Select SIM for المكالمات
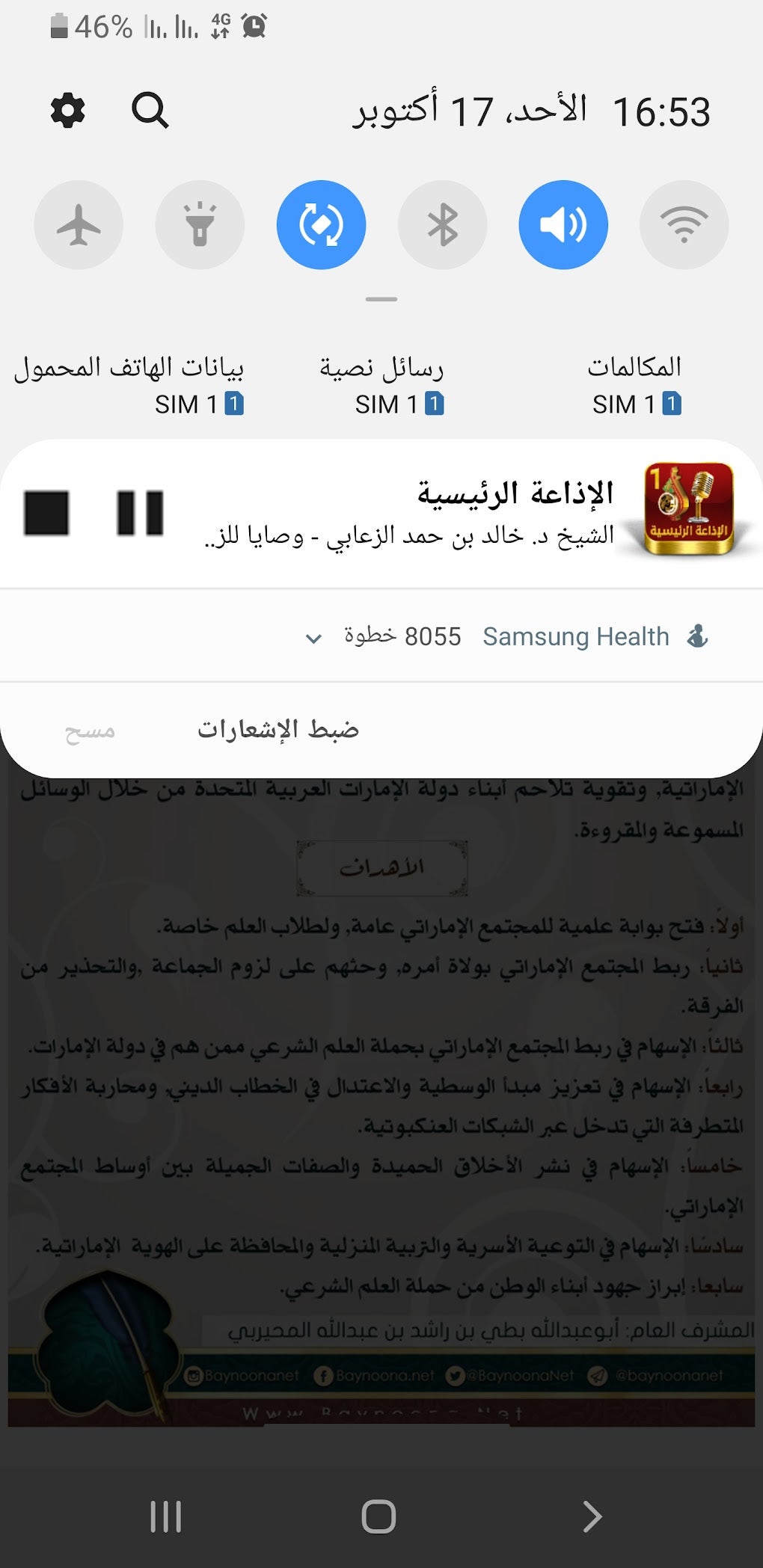This screenshot has width=763, height=1568. pos(634,385)
